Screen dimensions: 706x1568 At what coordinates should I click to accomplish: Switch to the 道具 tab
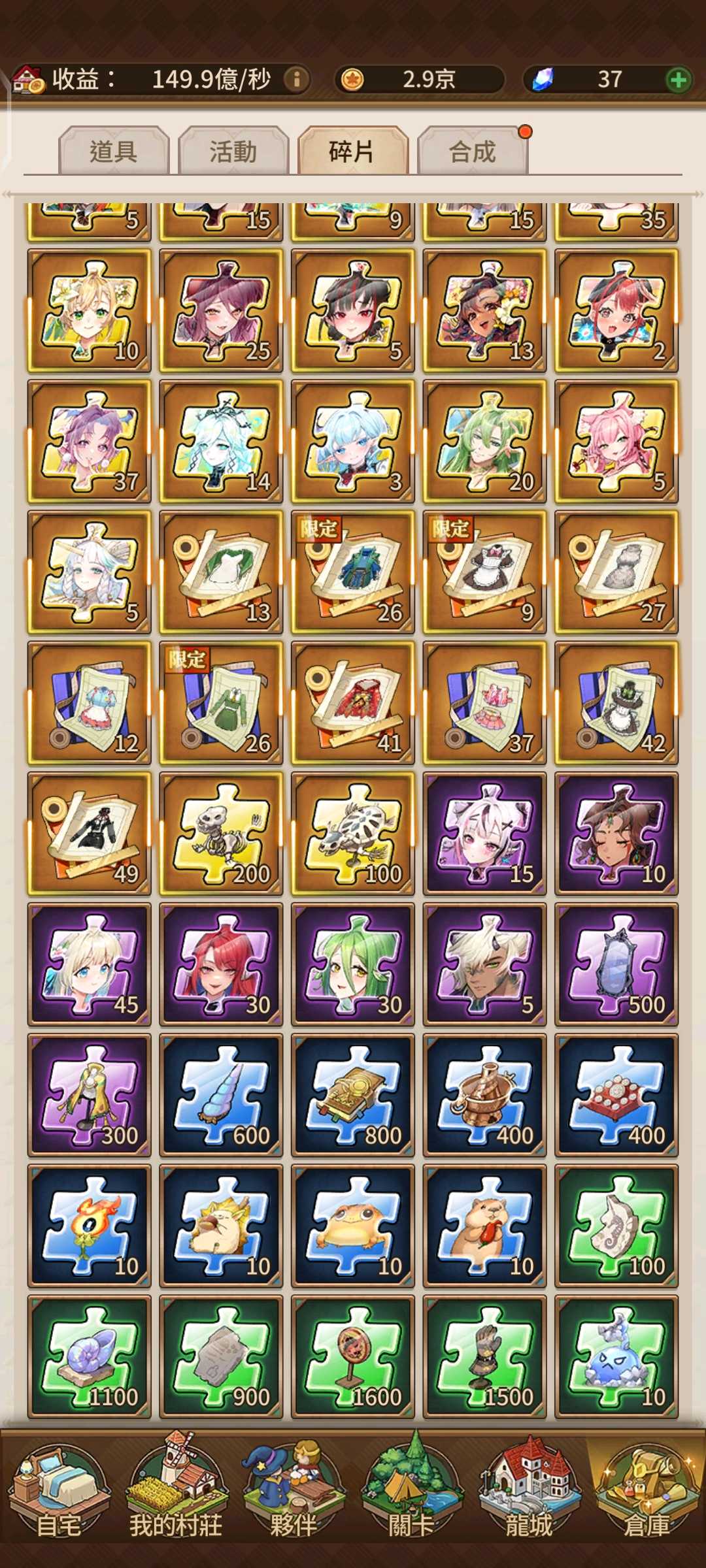(x=113, y=152)
